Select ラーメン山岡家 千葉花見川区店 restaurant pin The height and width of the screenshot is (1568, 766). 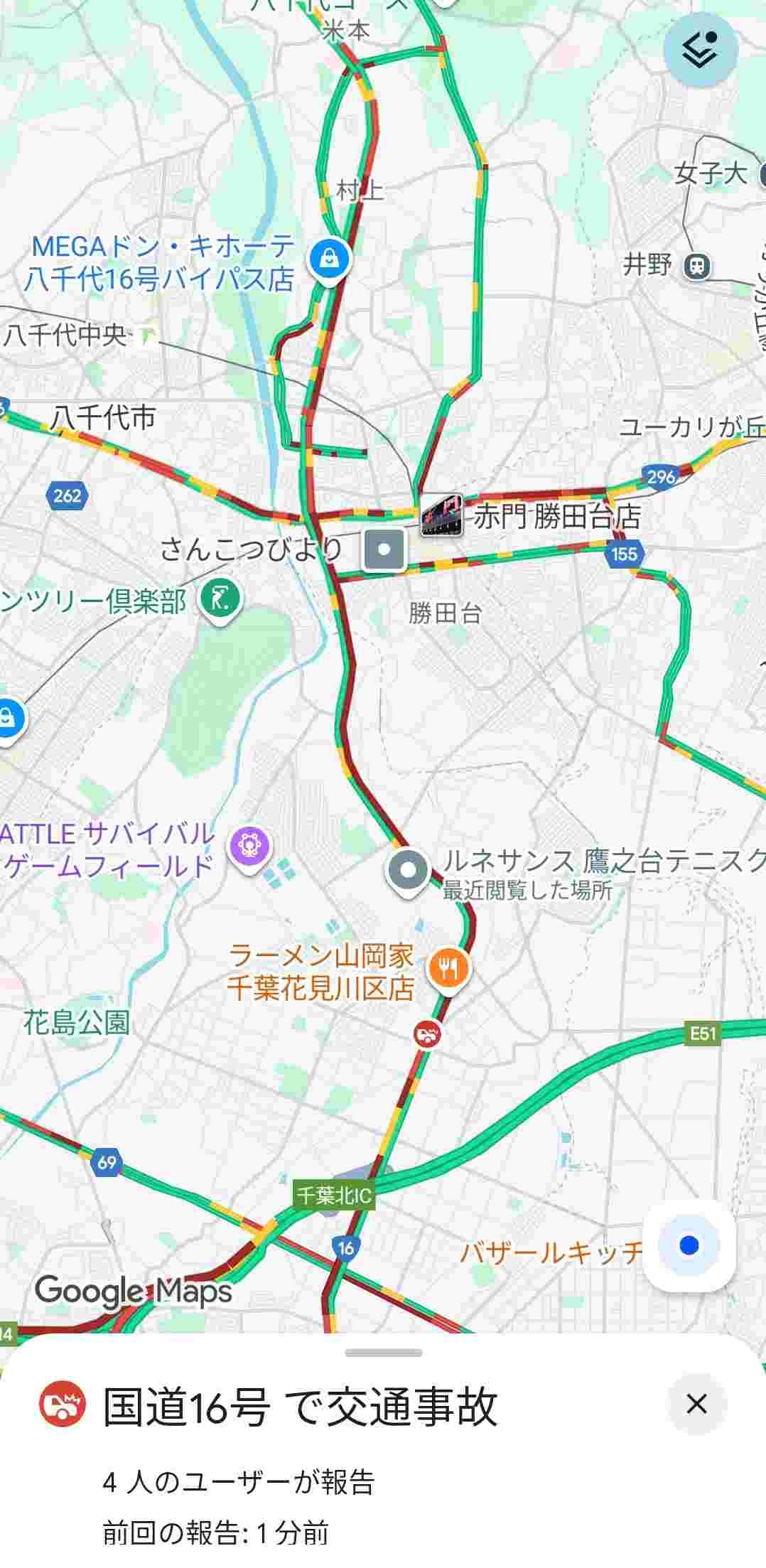click(x=448, y=968)
